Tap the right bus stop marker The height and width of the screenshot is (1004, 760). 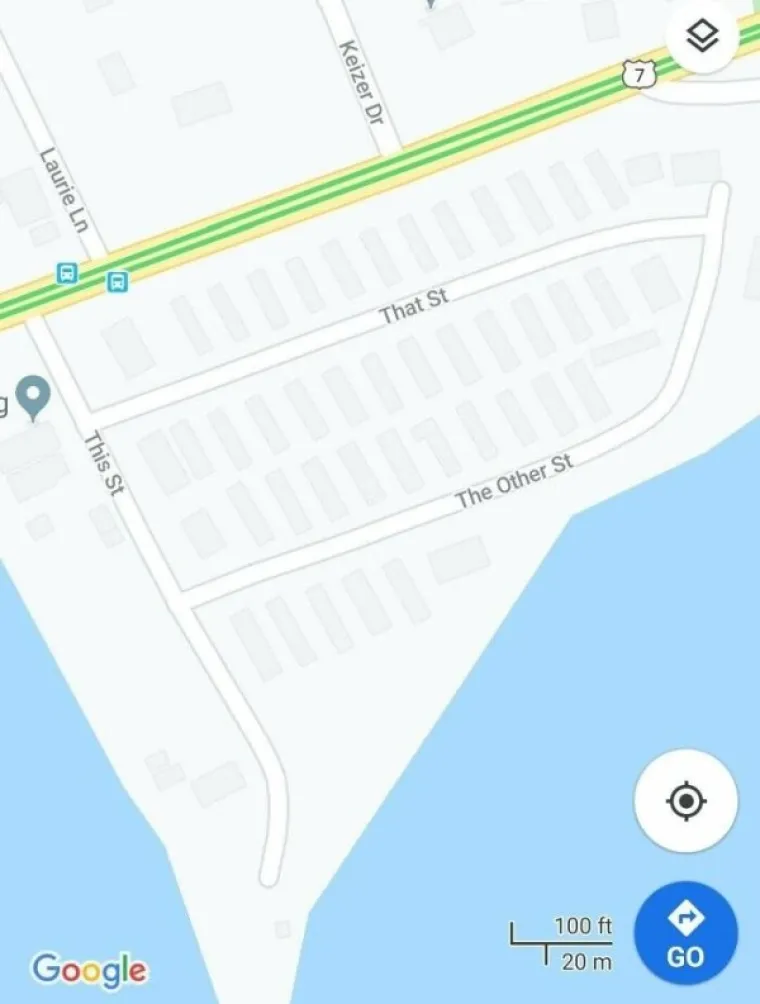(x=117, y=281)
